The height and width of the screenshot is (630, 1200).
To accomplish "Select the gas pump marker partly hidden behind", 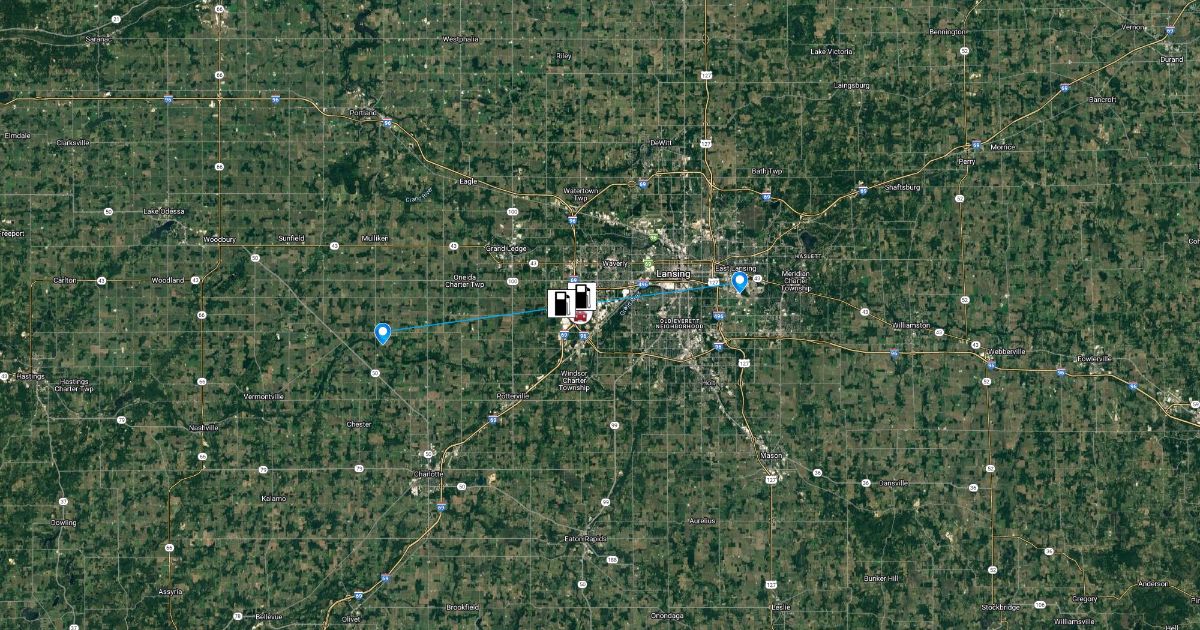I will point(585,293).
